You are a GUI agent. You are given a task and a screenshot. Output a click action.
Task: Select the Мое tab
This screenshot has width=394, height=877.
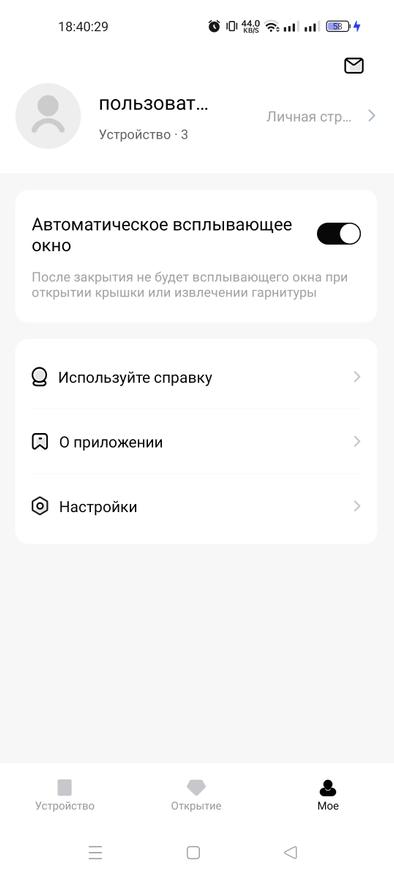[328, 795]
